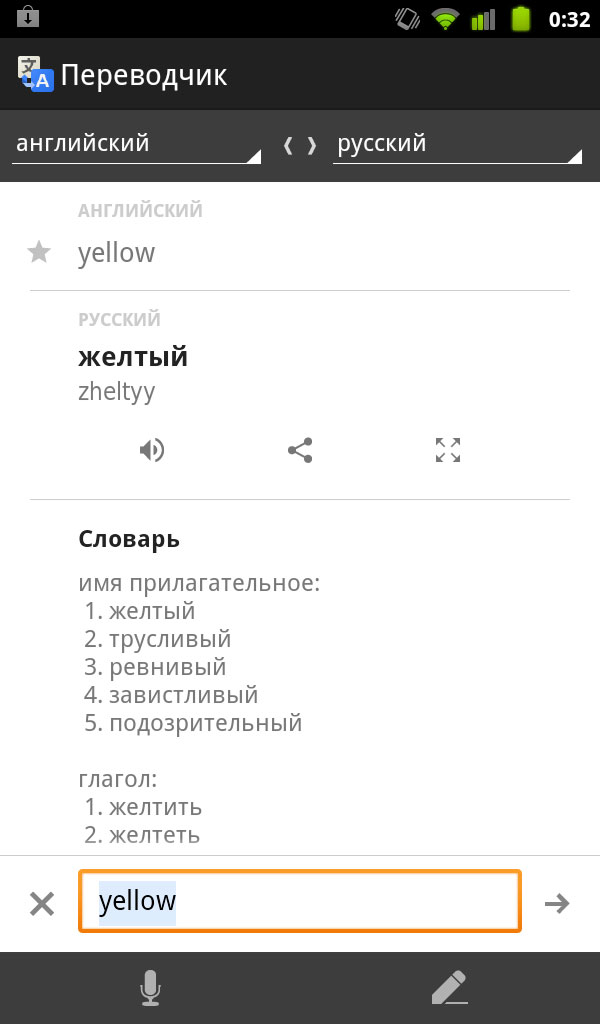Tap the text field containing yellow
This screenshot has width=600, height=1024.
(x=300, y=901)
